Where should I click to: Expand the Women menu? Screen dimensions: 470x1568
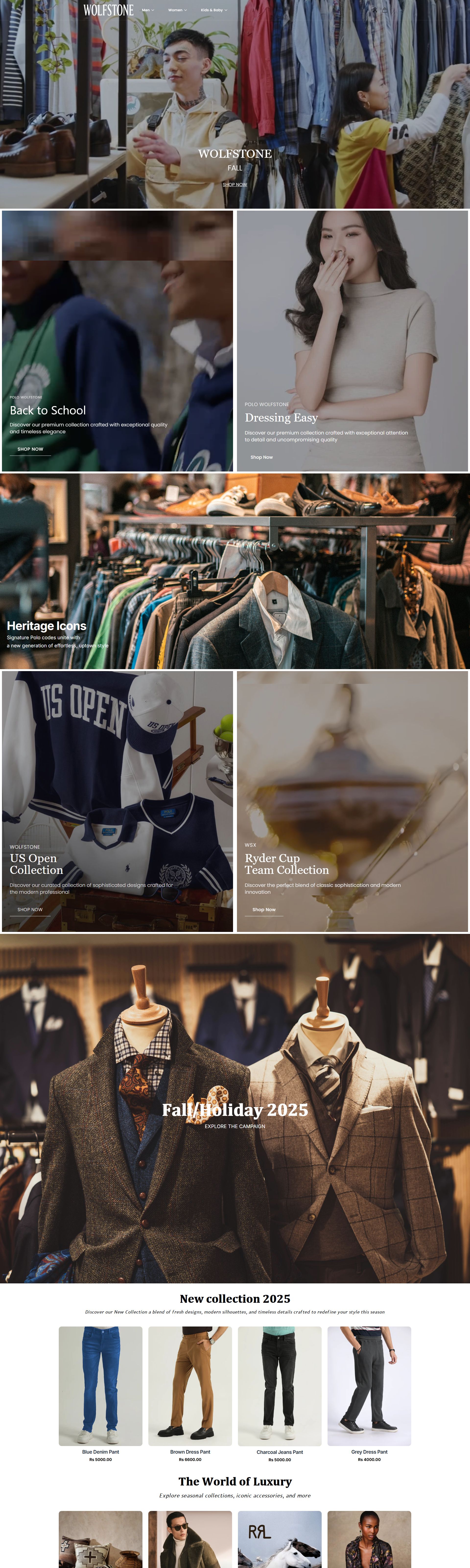pos(177,10)
